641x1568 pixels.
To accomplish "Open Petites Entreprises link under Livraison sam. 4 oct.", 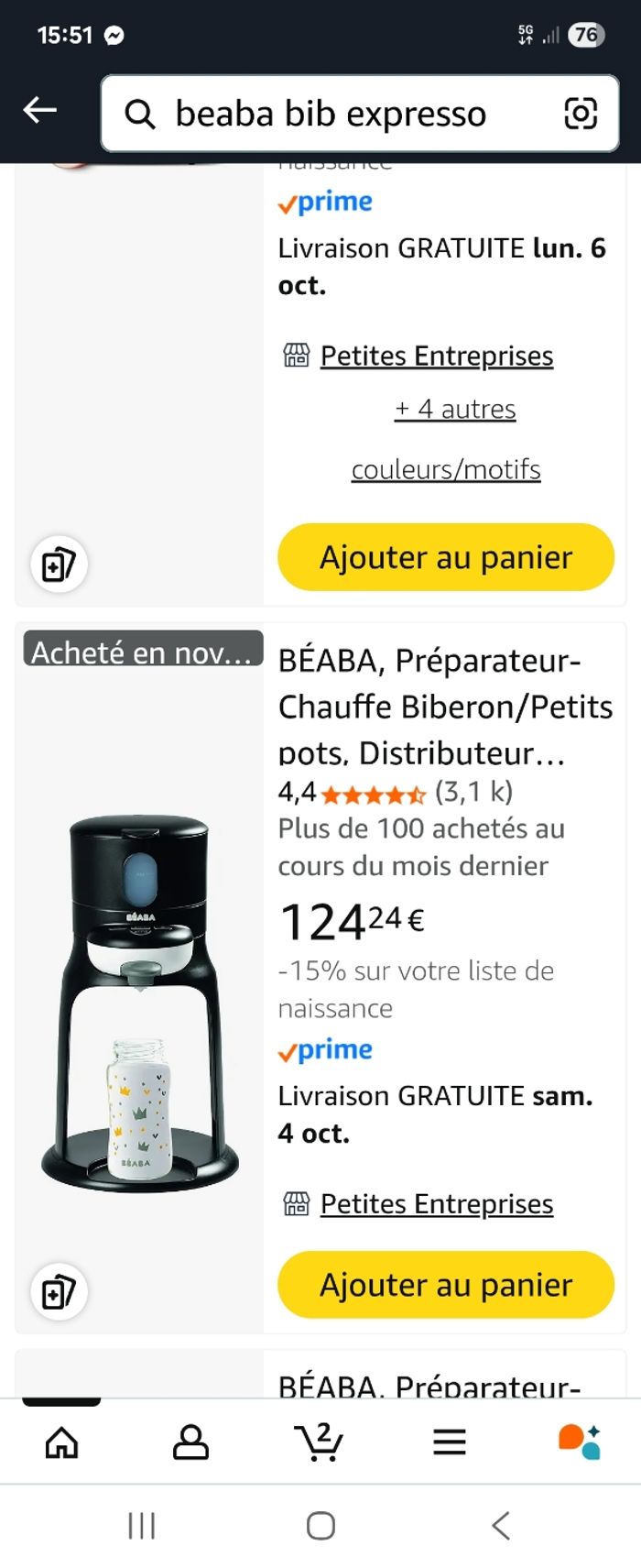I will [436, 1203].
